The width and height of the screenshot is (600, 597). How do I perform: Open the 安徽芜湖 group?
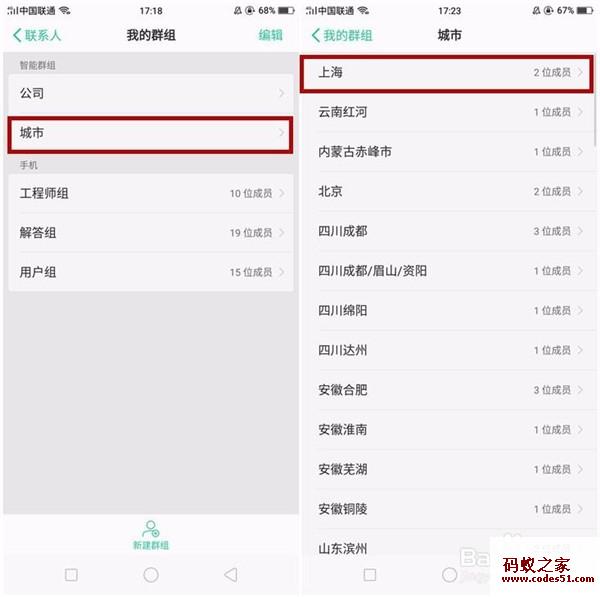coord(448,469)
